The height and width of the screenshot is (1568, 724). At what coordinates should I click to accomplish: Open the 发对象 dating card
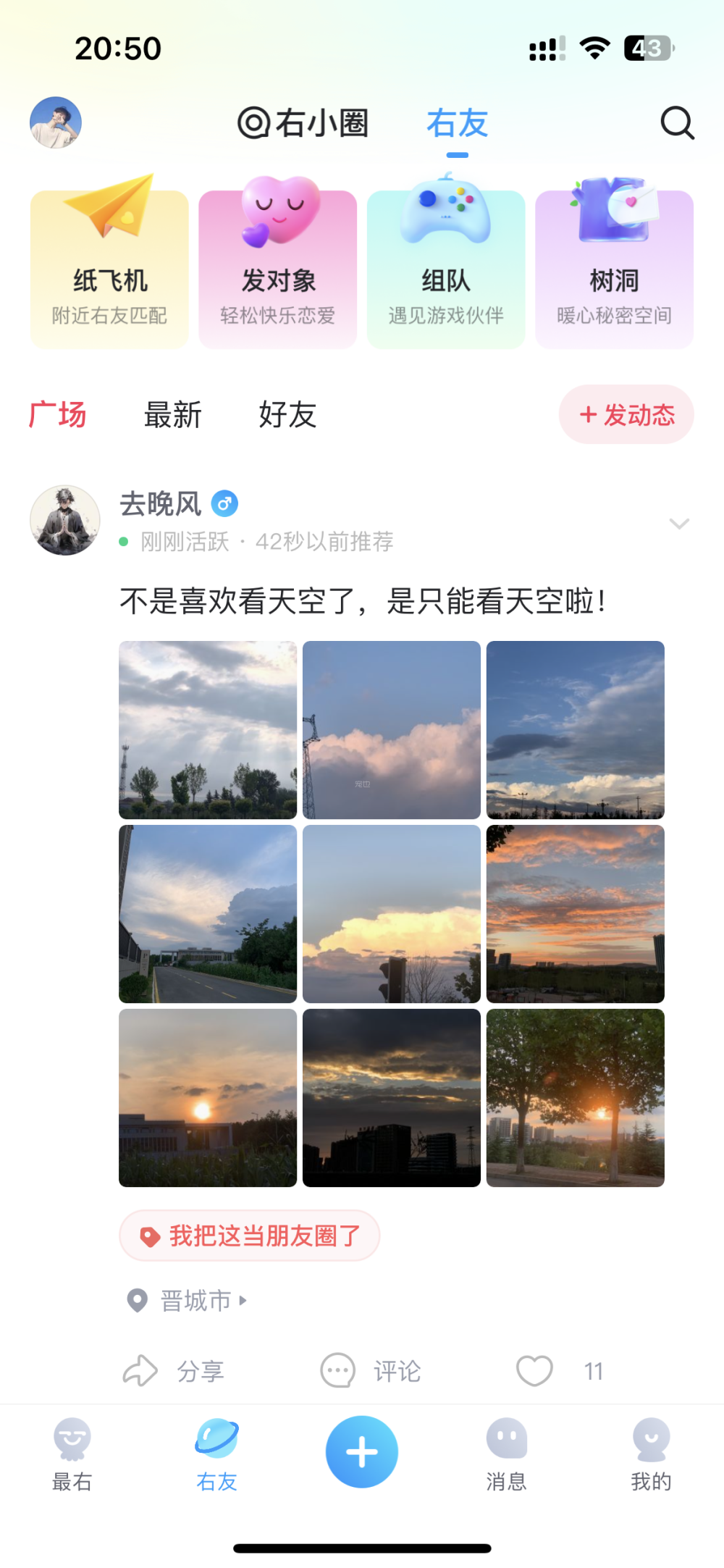(x=278, y=269)
